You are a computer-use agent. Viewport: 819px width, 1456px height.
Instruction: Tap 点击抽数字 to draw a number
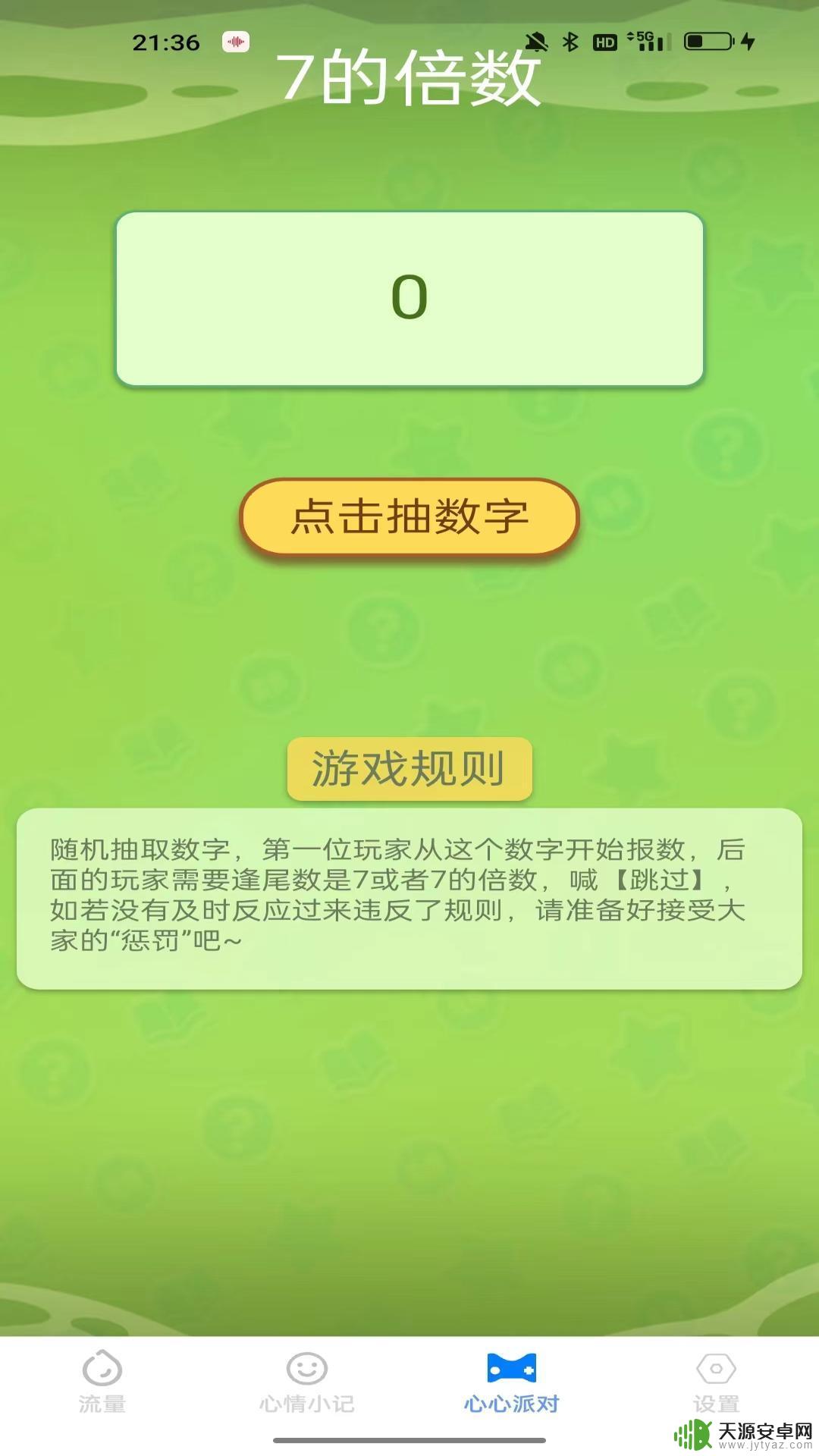[409, 517]
